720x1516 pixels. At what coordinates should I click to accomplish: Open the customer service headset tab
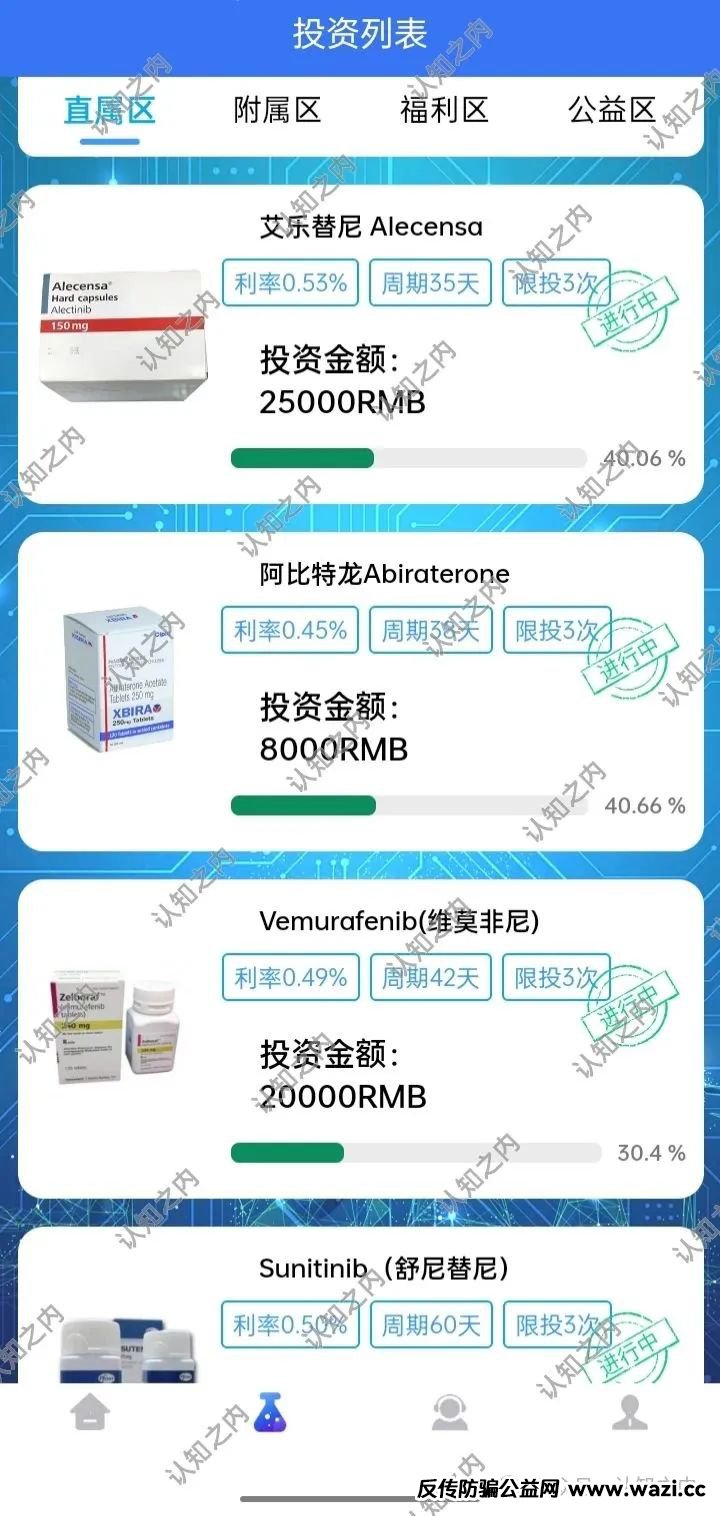click(x=450, y=1412)
